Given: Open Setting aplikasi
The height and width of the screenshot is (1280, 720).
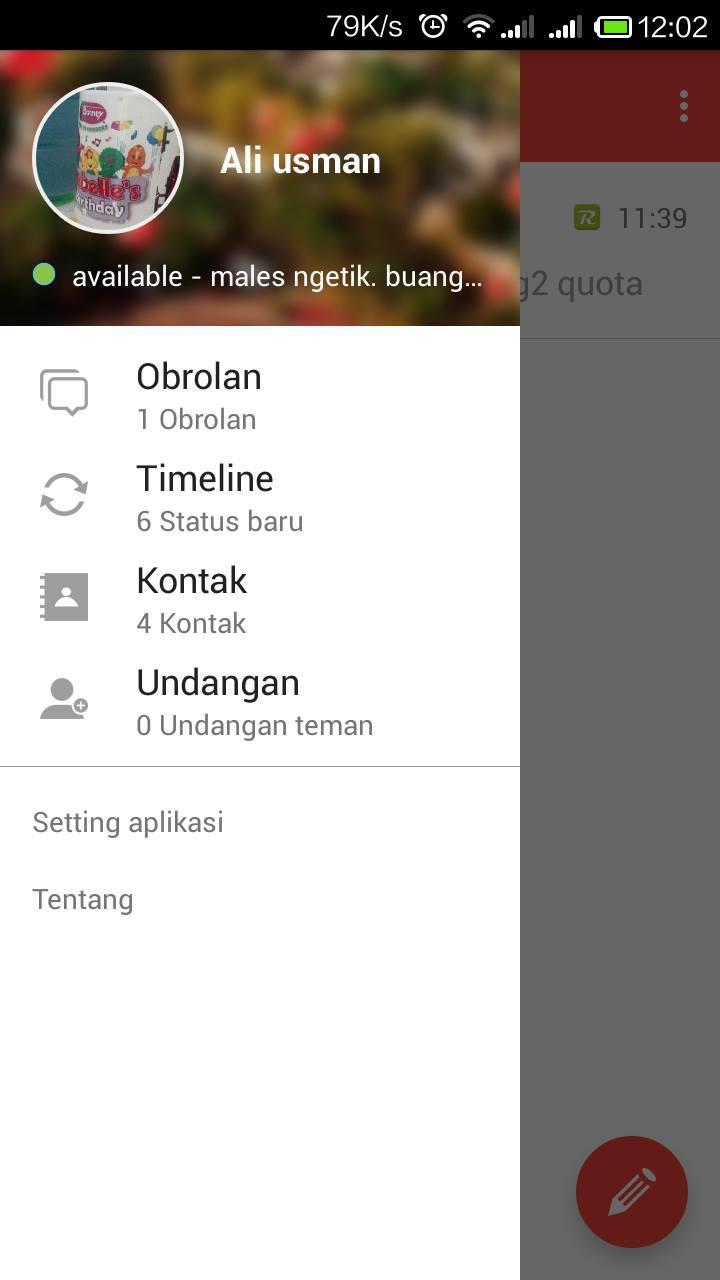Looking at the screenshot, I should coord(128,821).
